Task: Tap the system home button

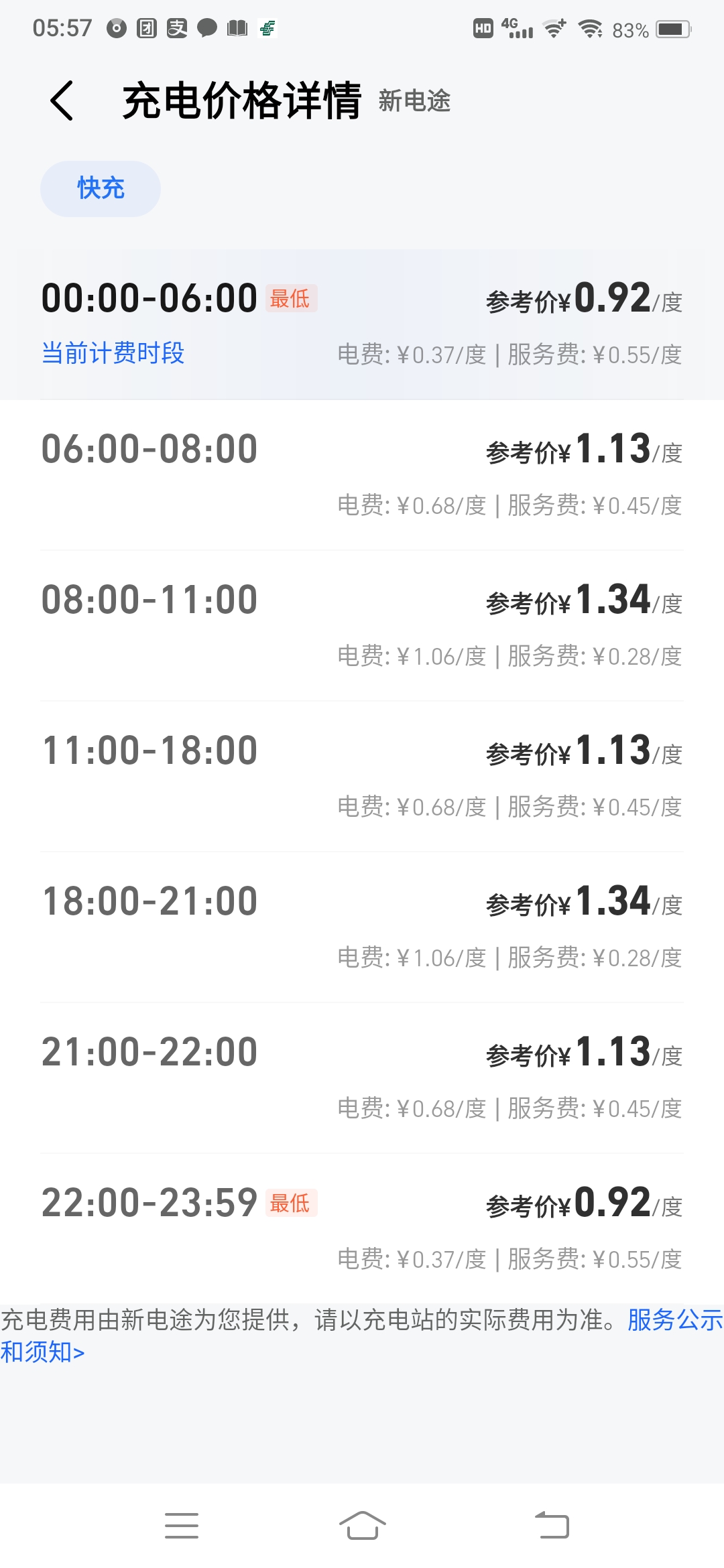Action: pos(362,1526)
